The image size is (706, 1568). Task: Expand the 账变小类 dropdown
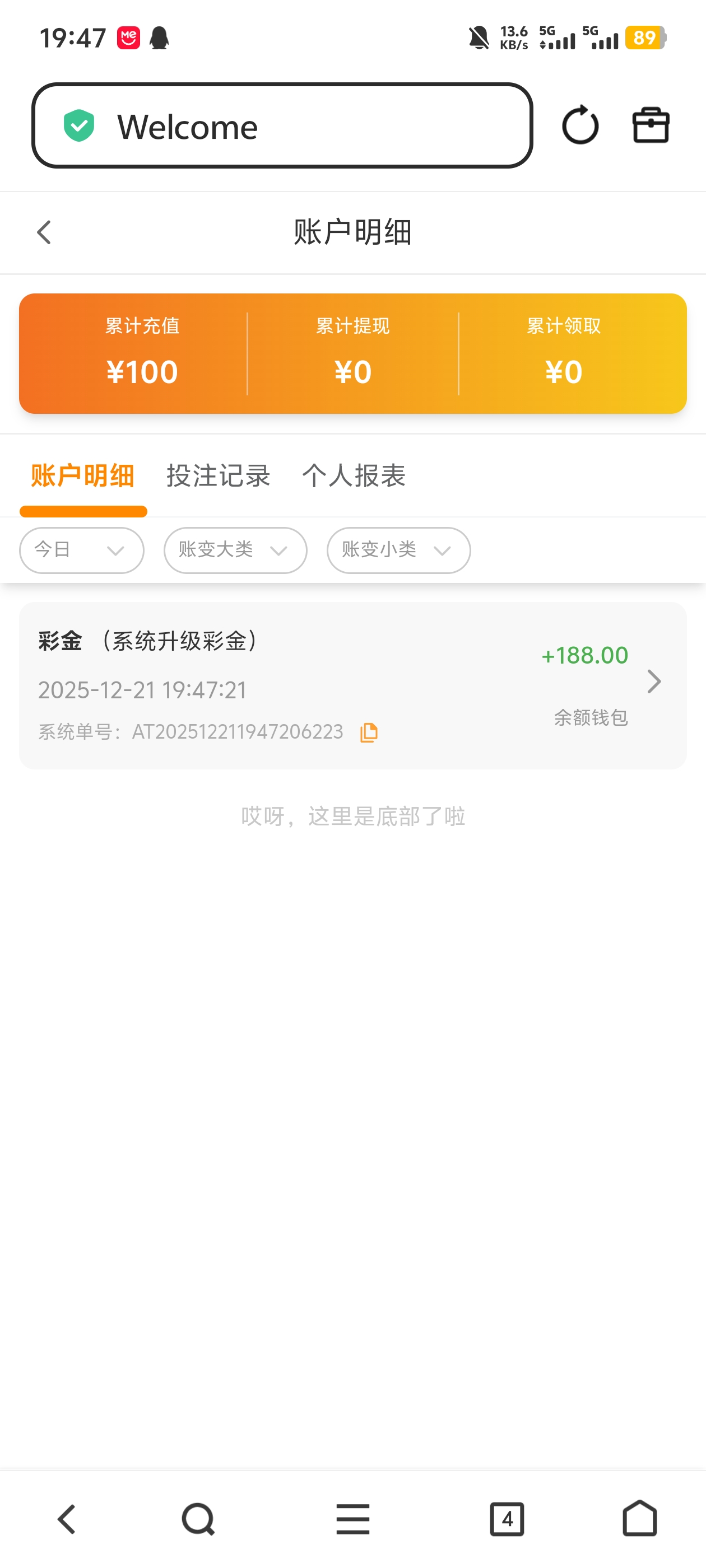pyautogui.click(x=398, y=550)
